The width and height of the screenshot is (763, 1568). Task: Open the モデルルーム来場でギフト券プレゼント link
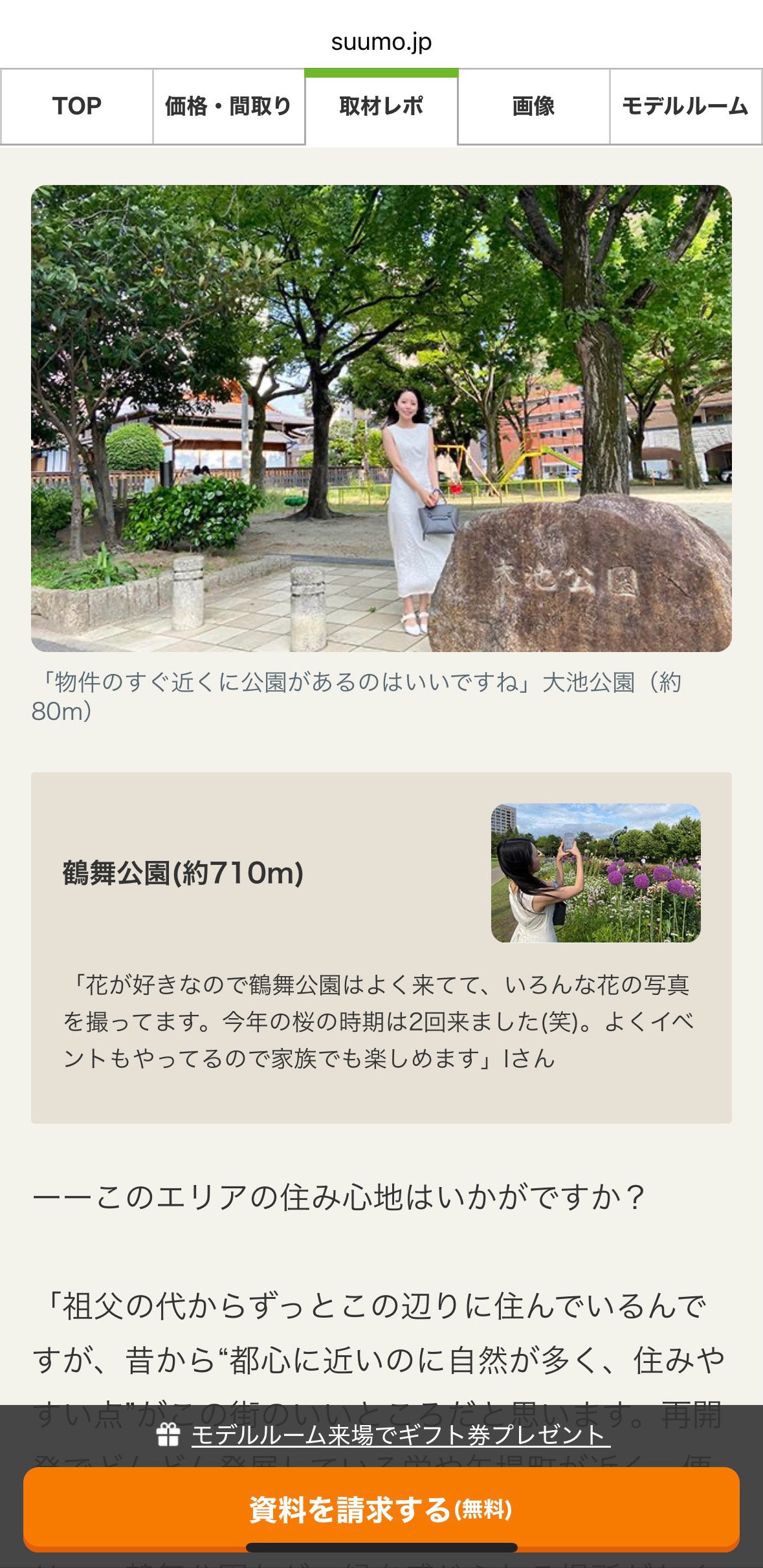pyautogui.click(x=399, y=1435)
